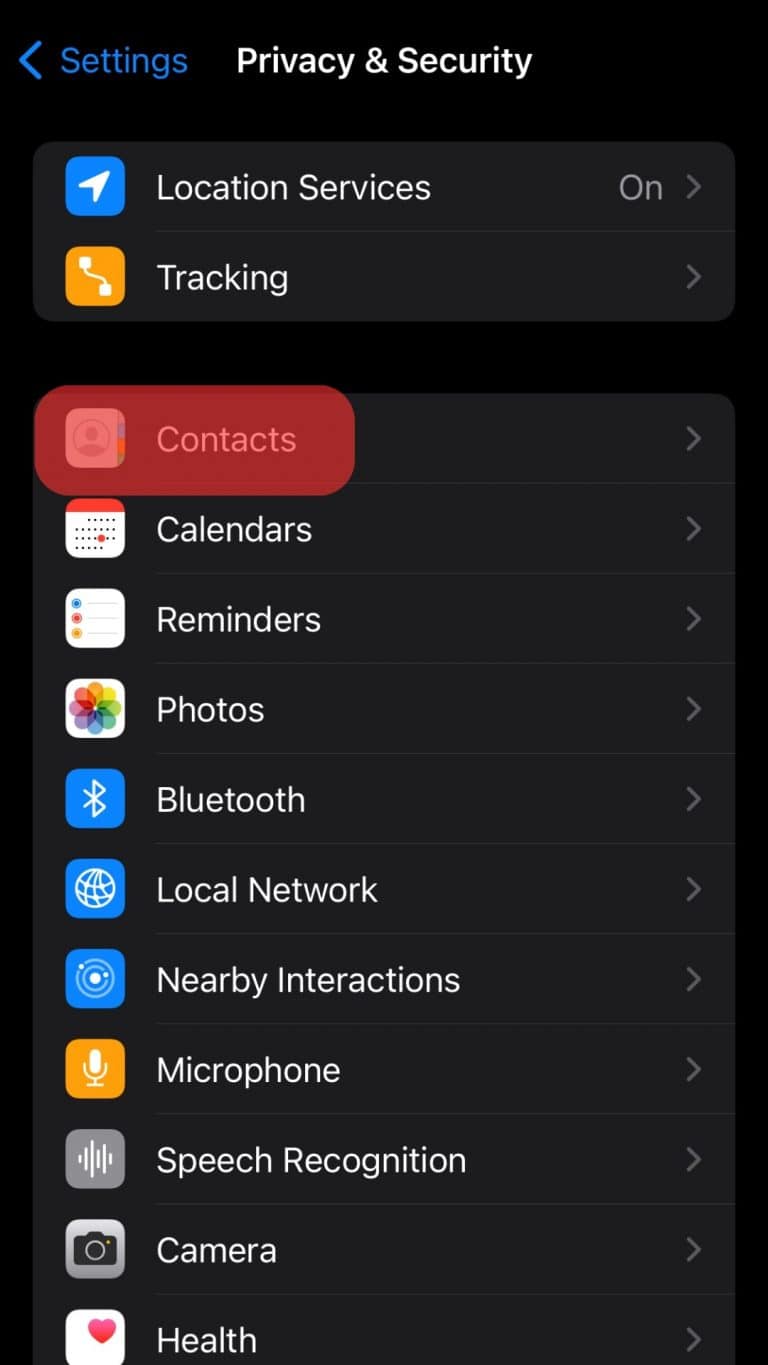Click the Bluetooth icon
Image resolution: width=768 pixels, height=1365 pixels.
pos(94,798)
